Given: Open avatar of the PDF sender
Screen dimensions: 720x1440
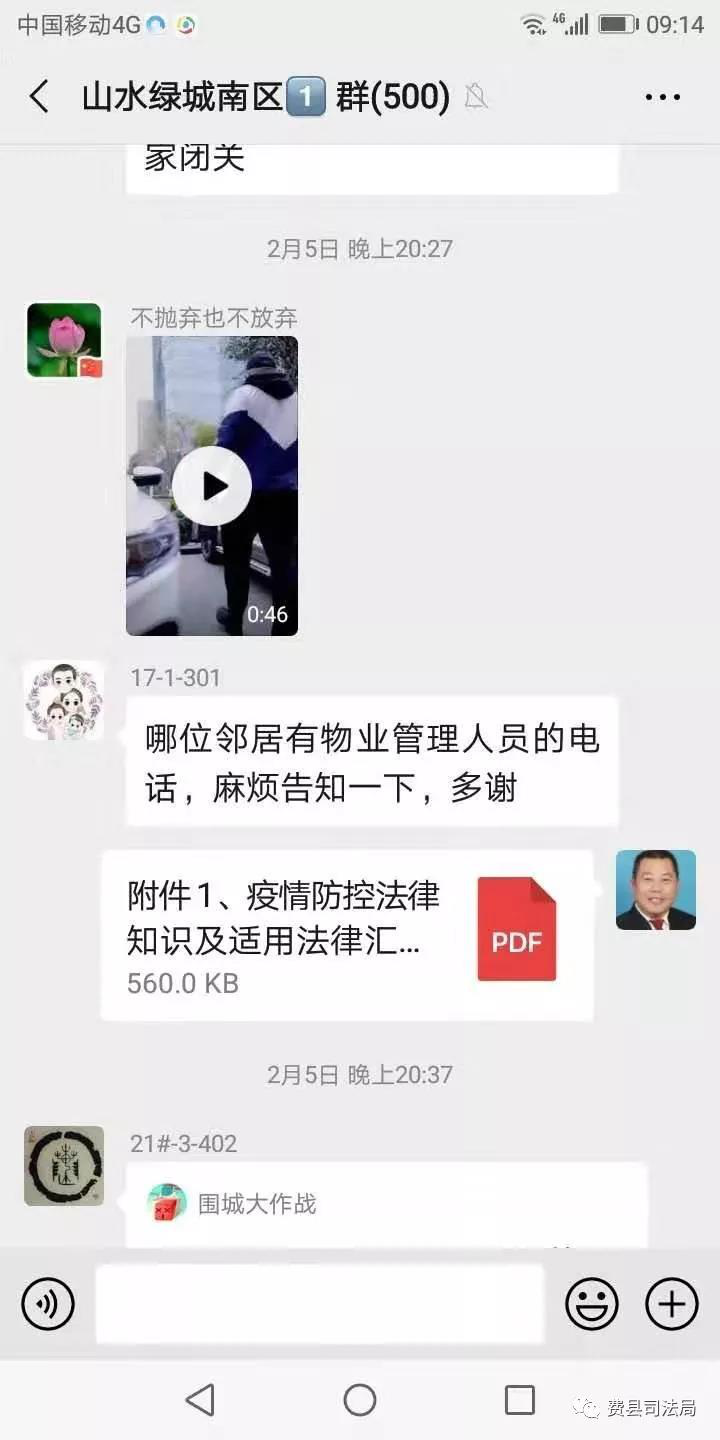Looking at the screenshot, I should (655, 890).
